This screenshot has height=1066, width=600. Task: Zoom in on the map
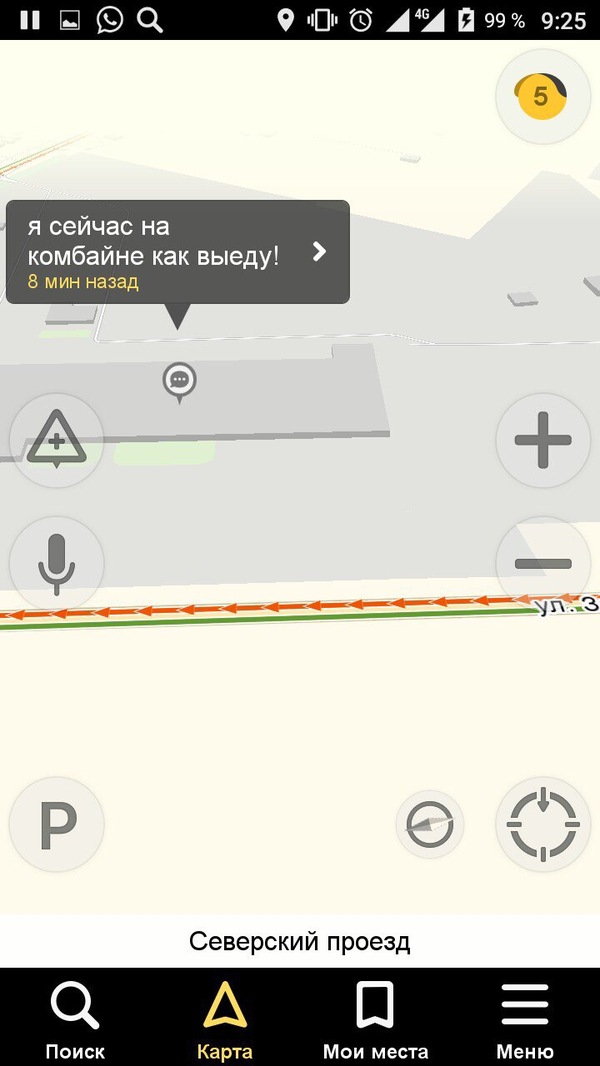(543, 440)
